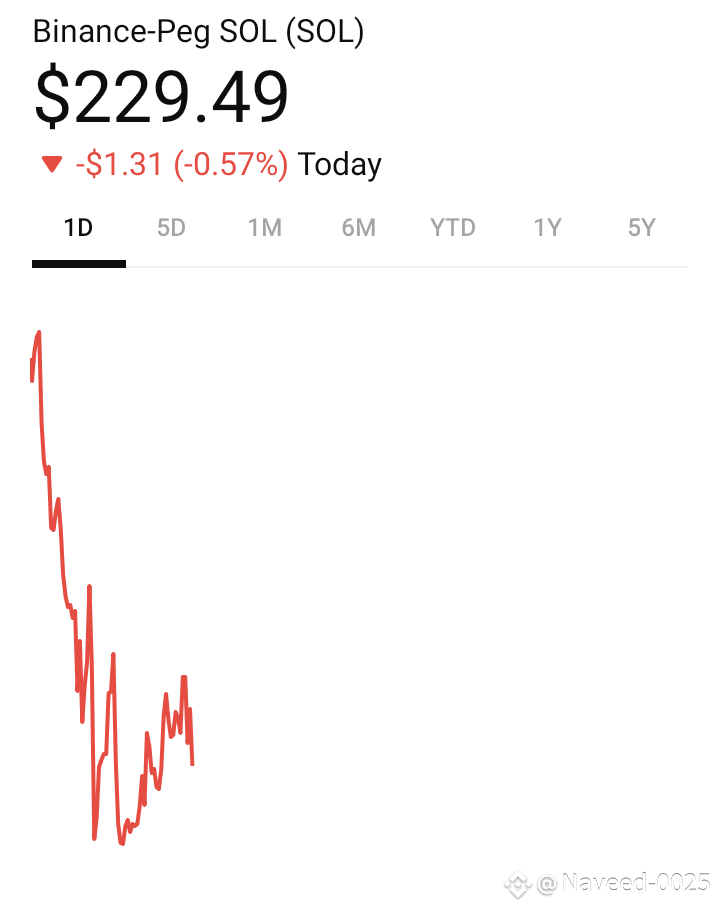Display the 5Y price history
The image size is (719, 910).
click(641, 228)
